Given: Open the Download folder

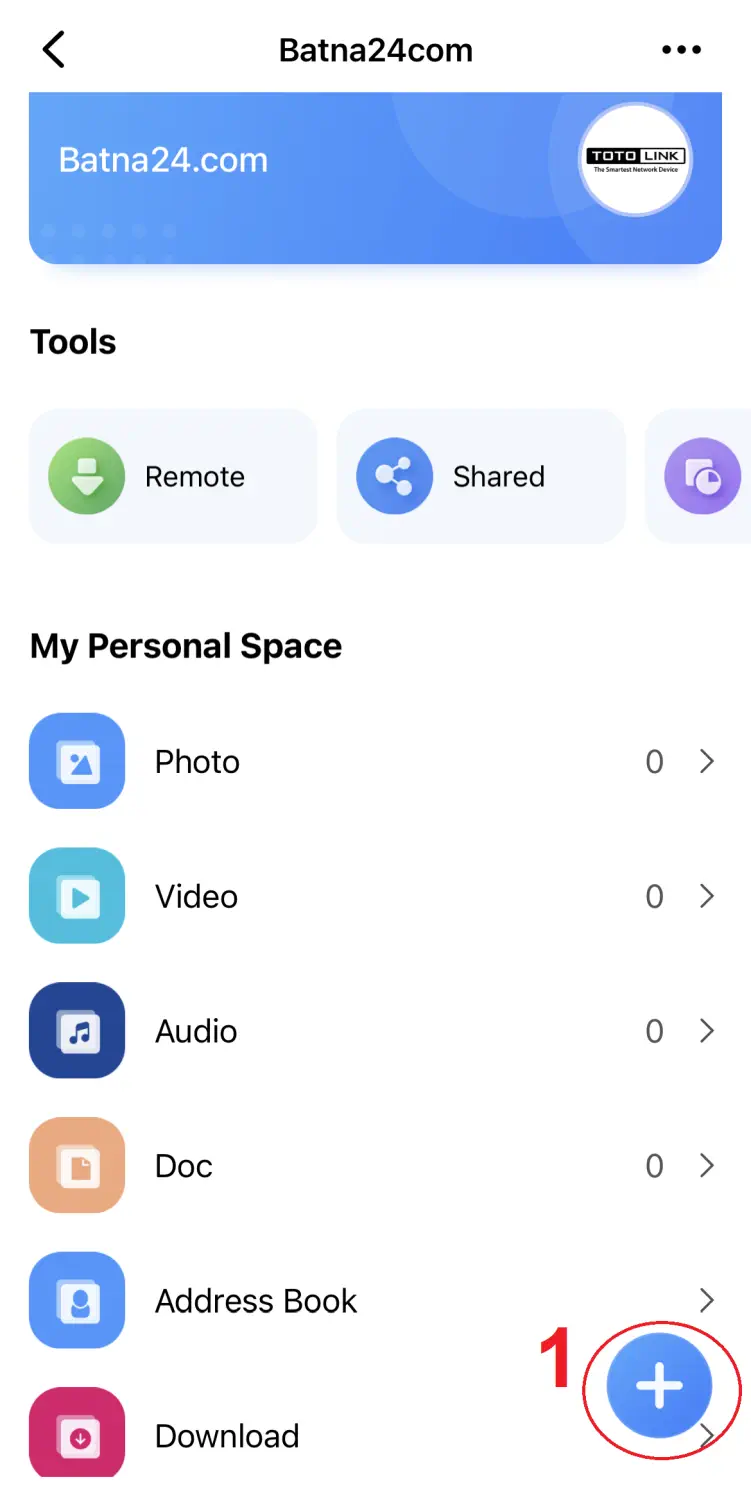Looking at the screenshot, I should pyautogui.click(x=300, y=1436).
